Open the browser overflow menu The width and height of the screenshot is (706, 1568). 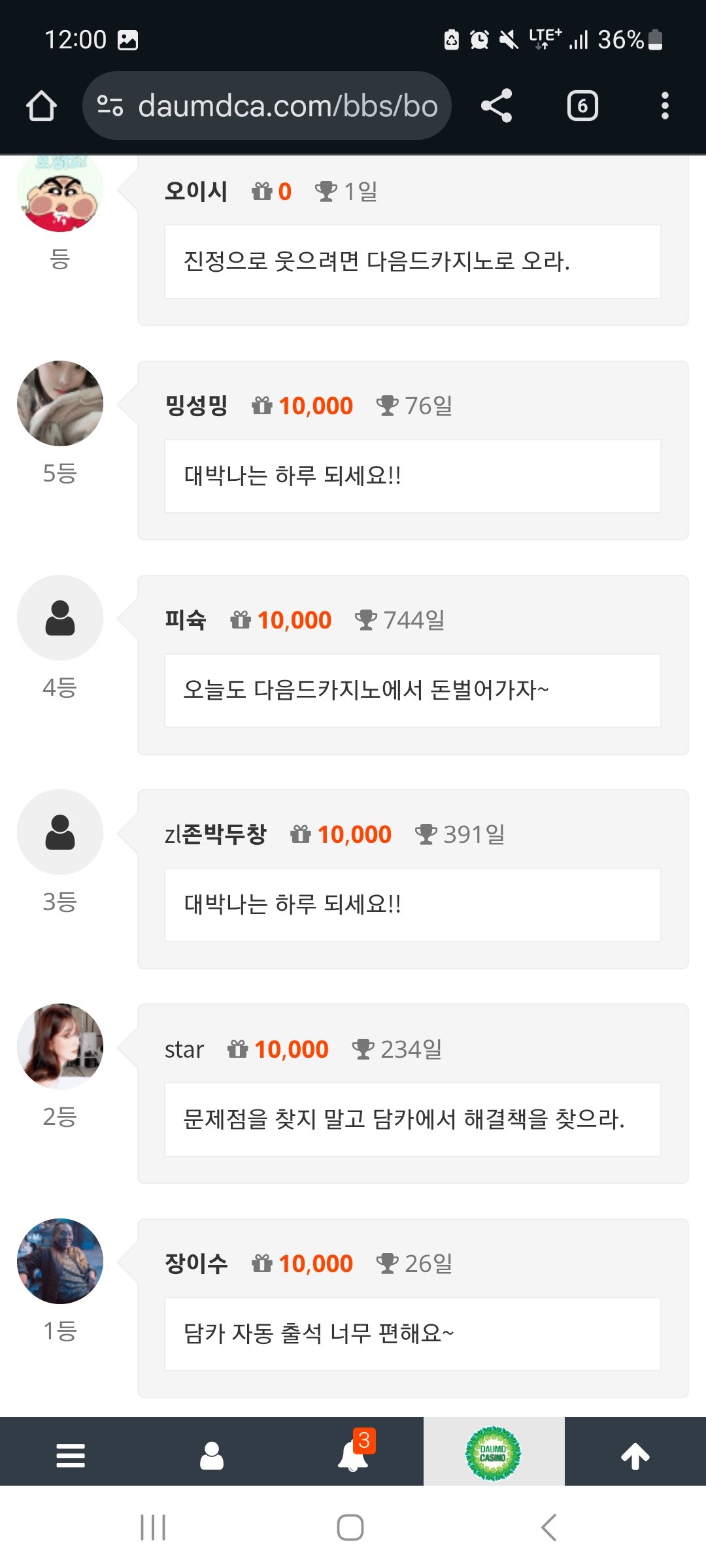[x=665, y=106]
